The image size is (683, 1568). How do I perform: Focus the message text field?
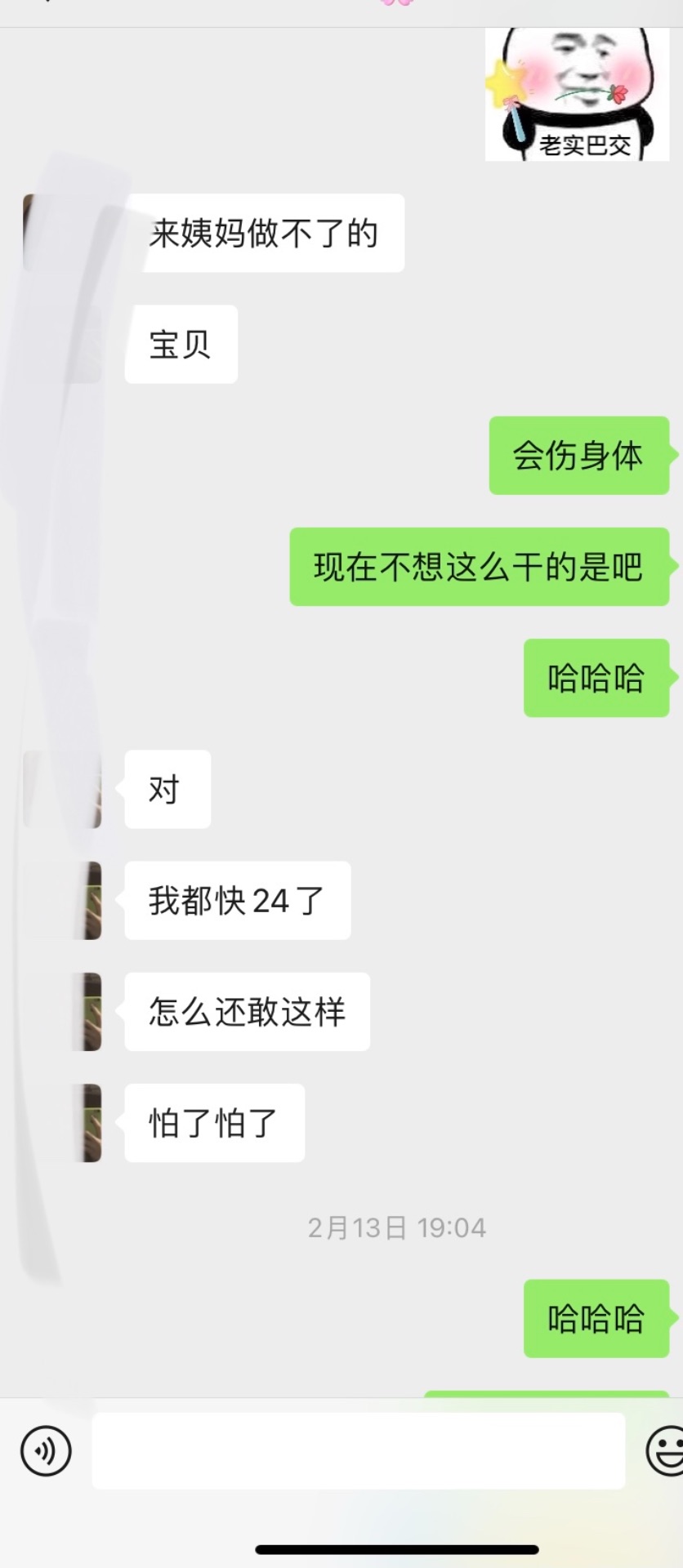click(x=358, y=1450)
